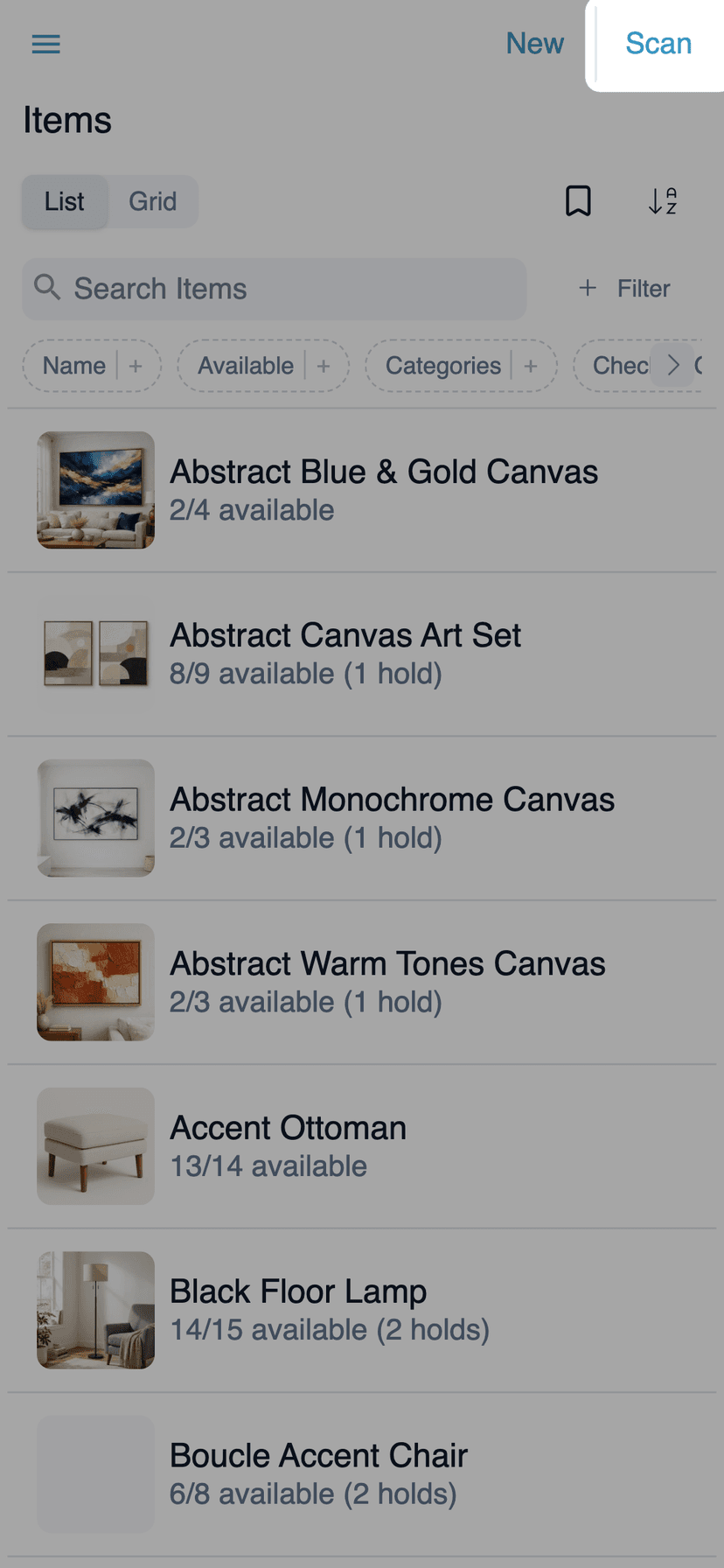
Task: Open the A-Z sort options
Action: [x=663, y=201]
